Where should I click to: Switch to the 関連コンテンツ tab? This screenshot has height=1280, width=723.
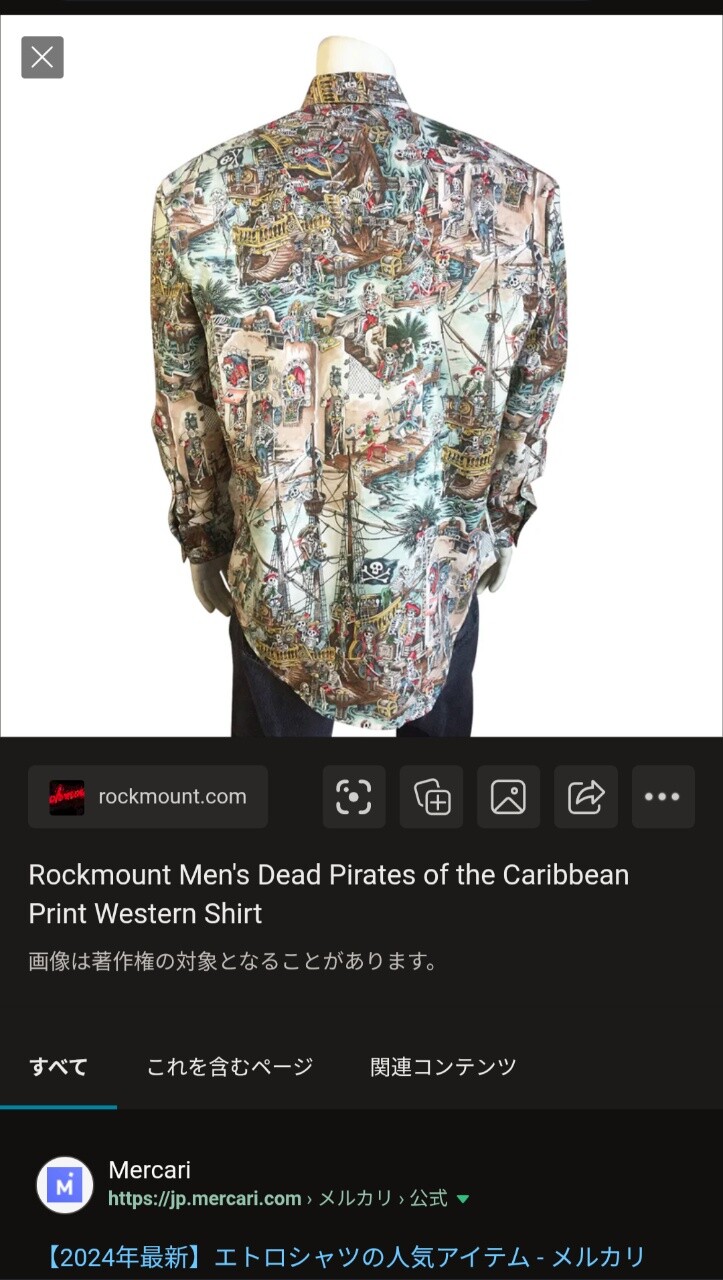(443, 1067)
